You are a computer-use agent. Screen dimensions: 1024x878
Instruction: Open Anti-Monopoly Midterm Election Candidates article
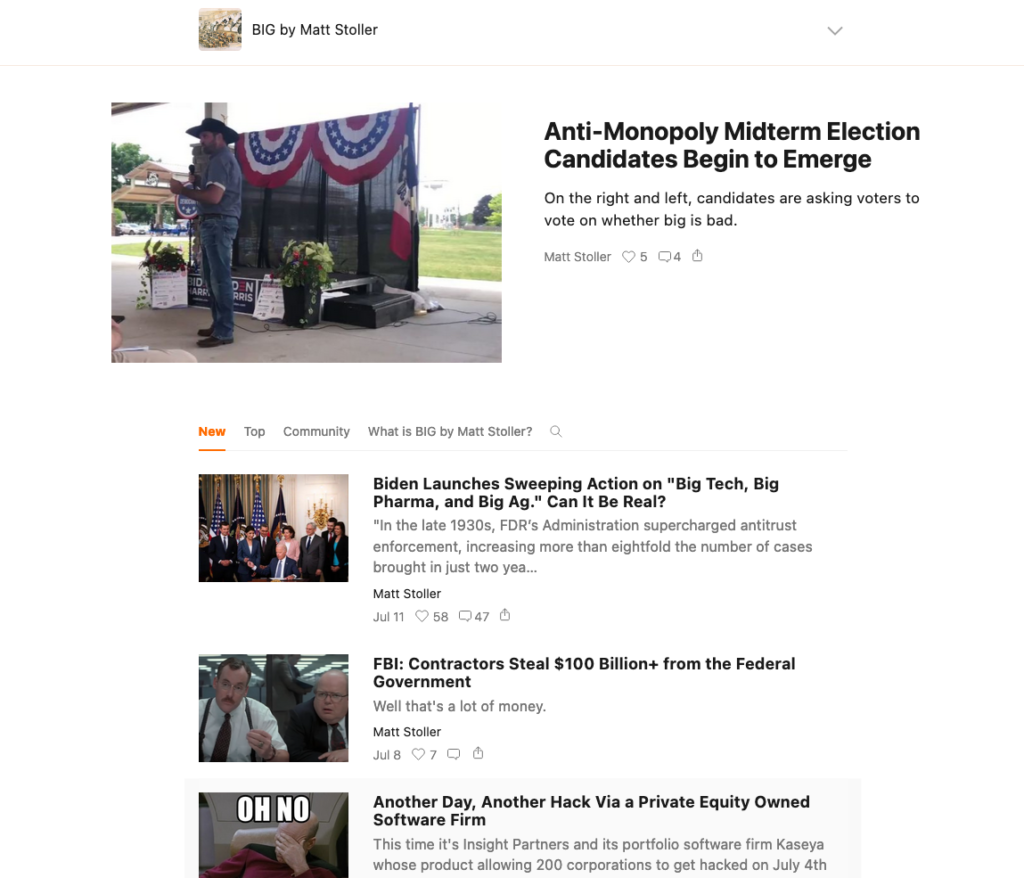pyautogui.click(x=731, y=145)
